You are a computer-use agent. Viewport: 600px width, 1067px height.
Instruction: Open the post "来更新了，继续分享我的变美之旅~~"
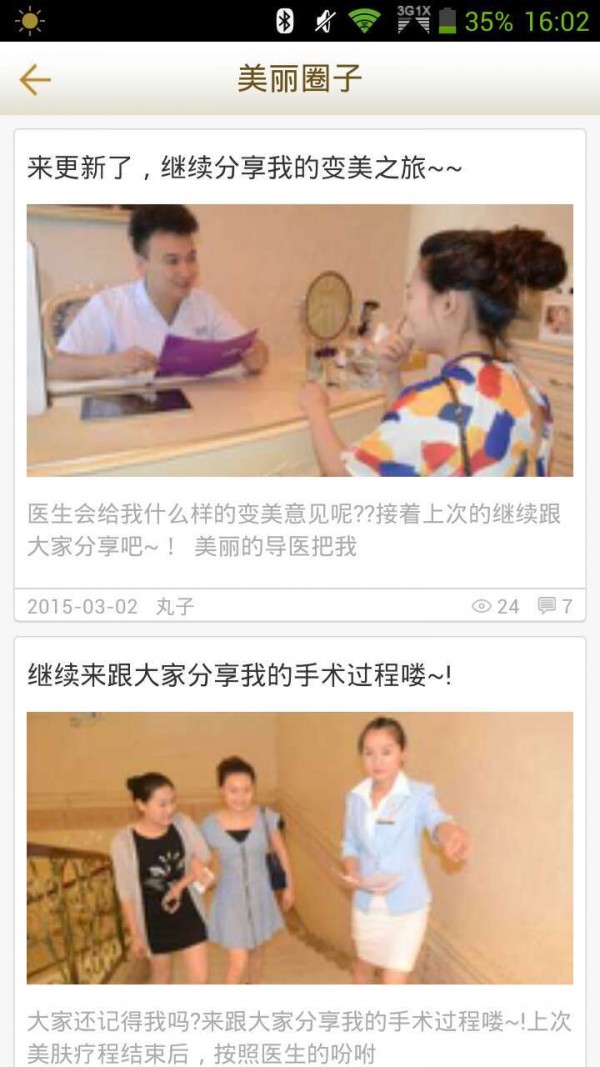(244, 167)
